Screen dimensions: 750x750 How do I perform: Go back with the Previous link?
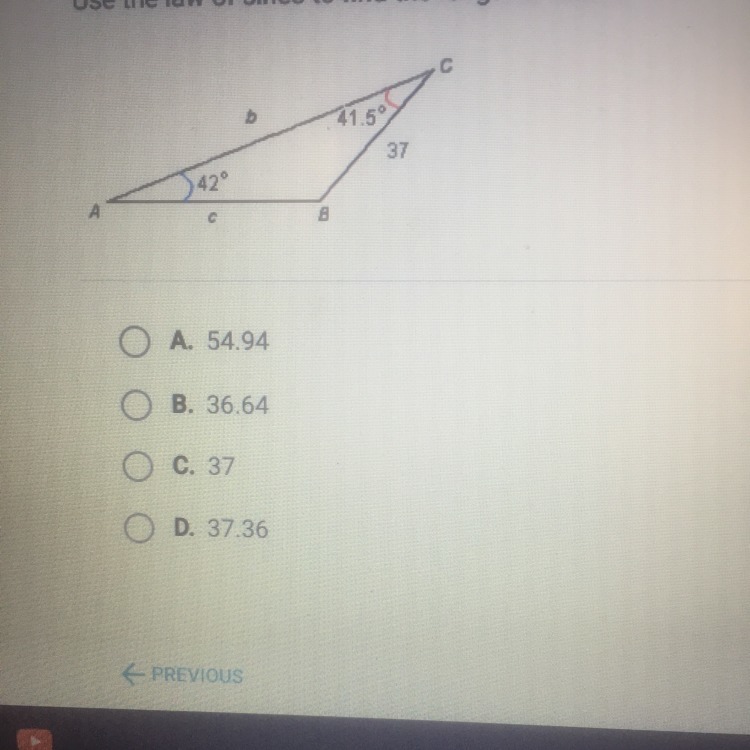[x=182, y=675]
